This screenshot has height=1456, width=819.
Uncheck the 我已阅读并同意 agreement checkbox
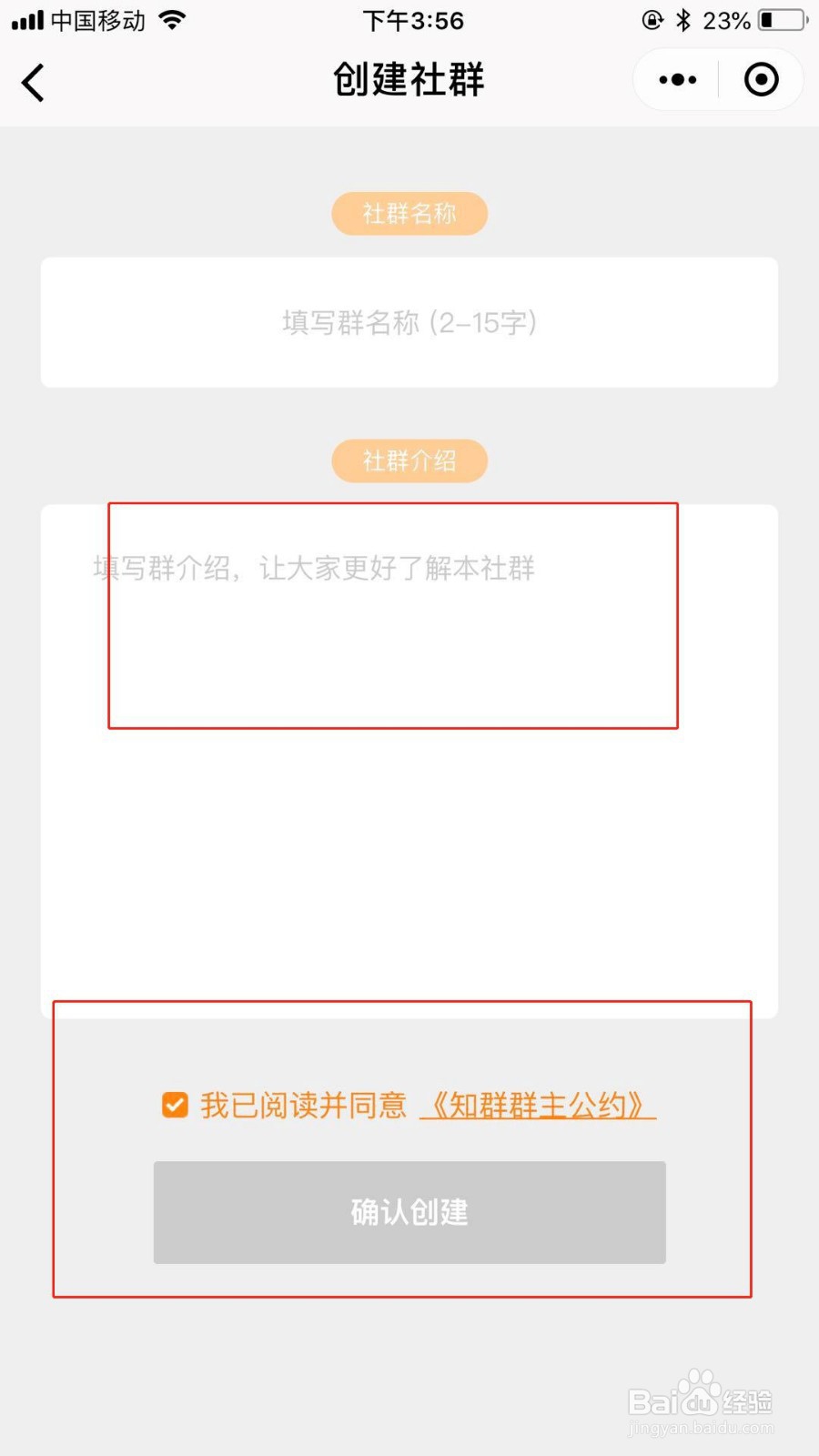click(x=174, y=1104)
